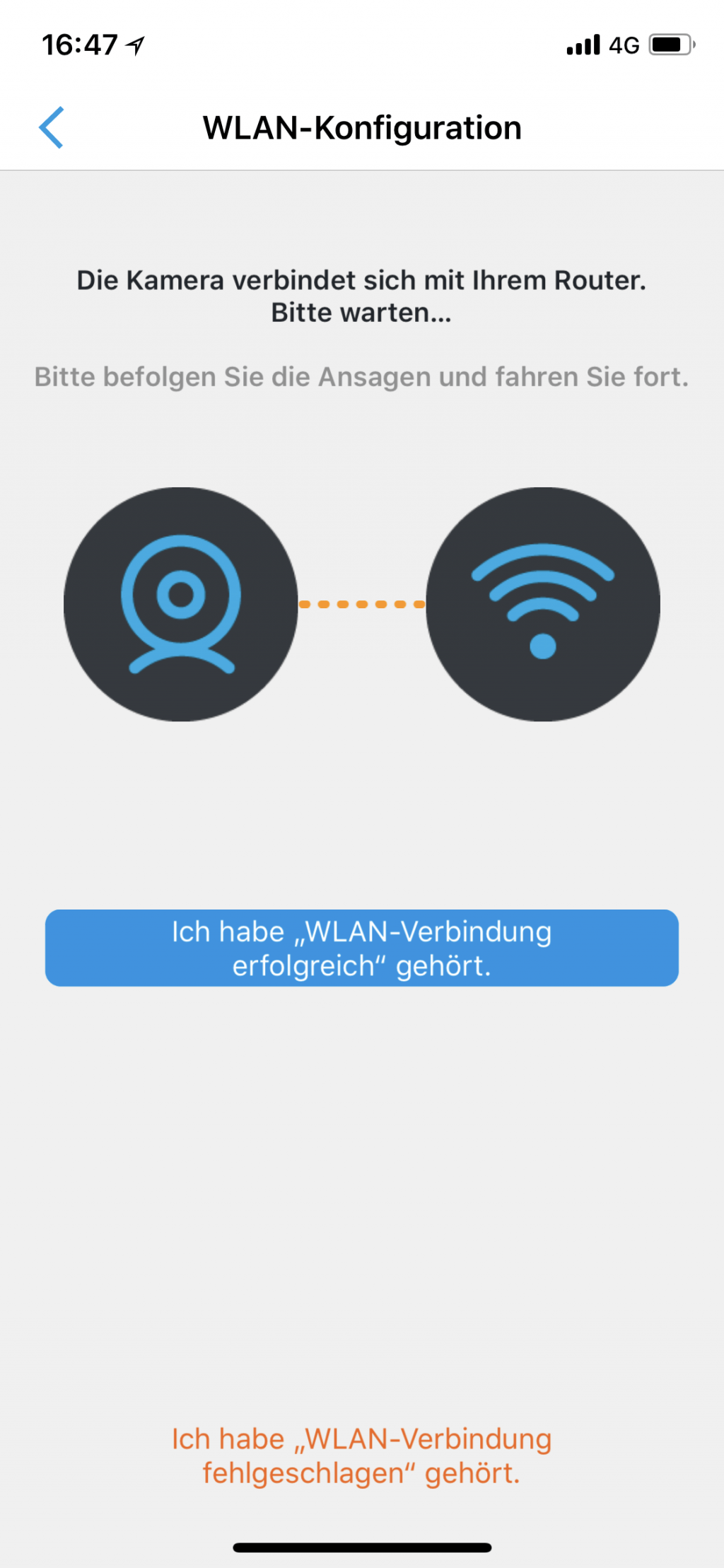Confirm hearing „WLAN-Verbindung erfolgreich“
Screen dimensions: 724x1568
361,948
